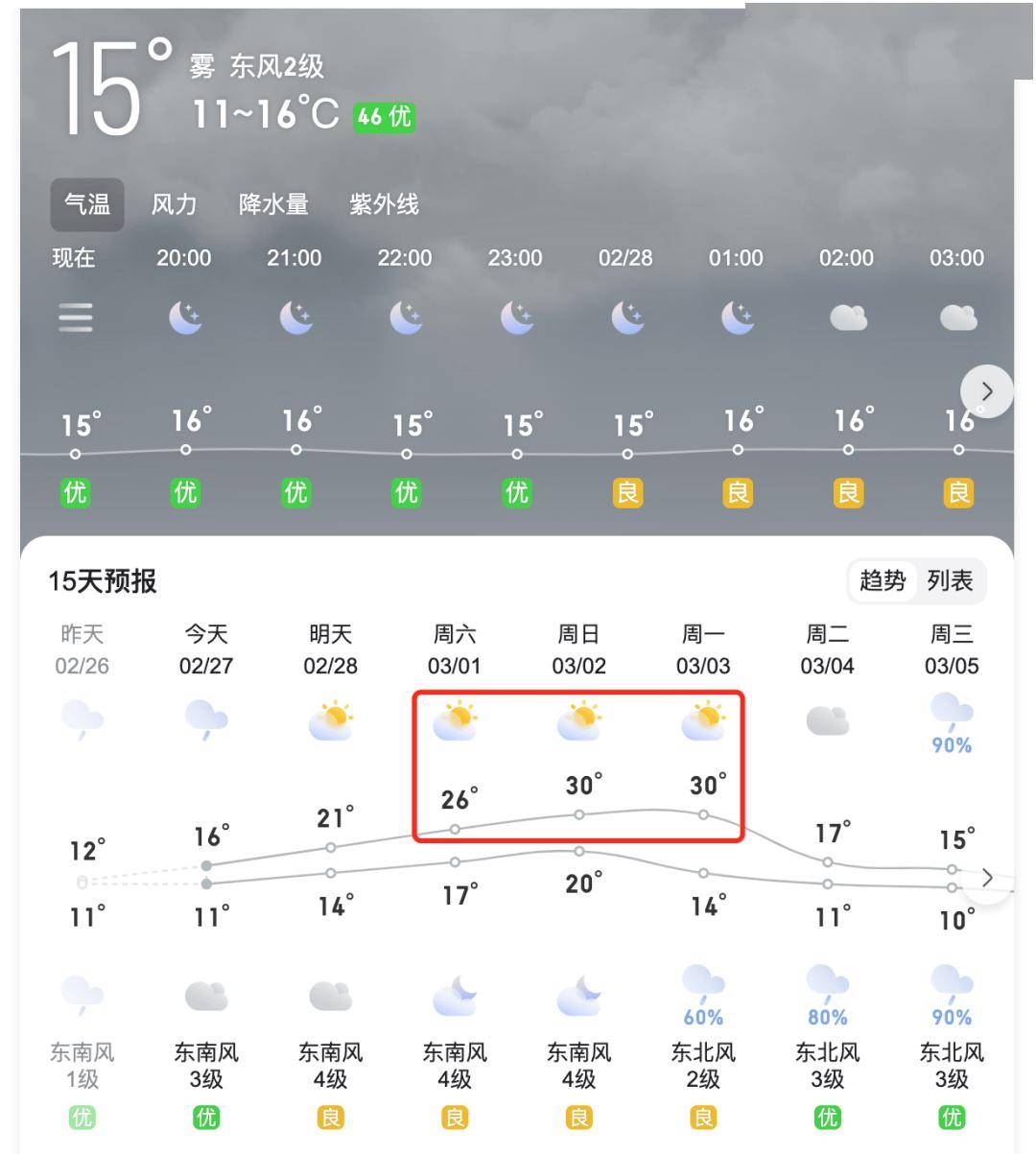
Task: Select the 气温 tab
Action: click(x=87, y=204)
